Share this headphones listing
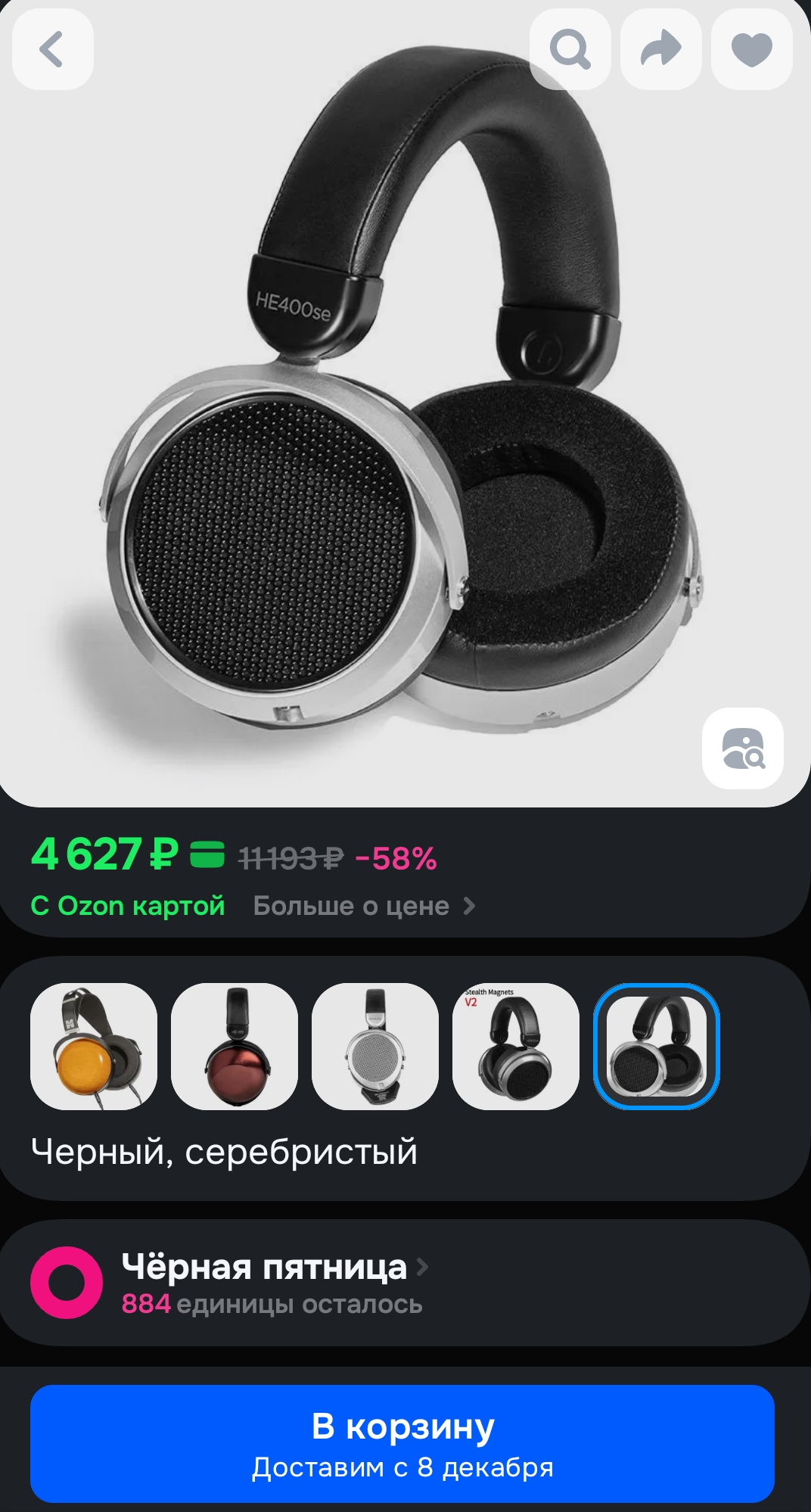811x1512 pixels. 660,50
